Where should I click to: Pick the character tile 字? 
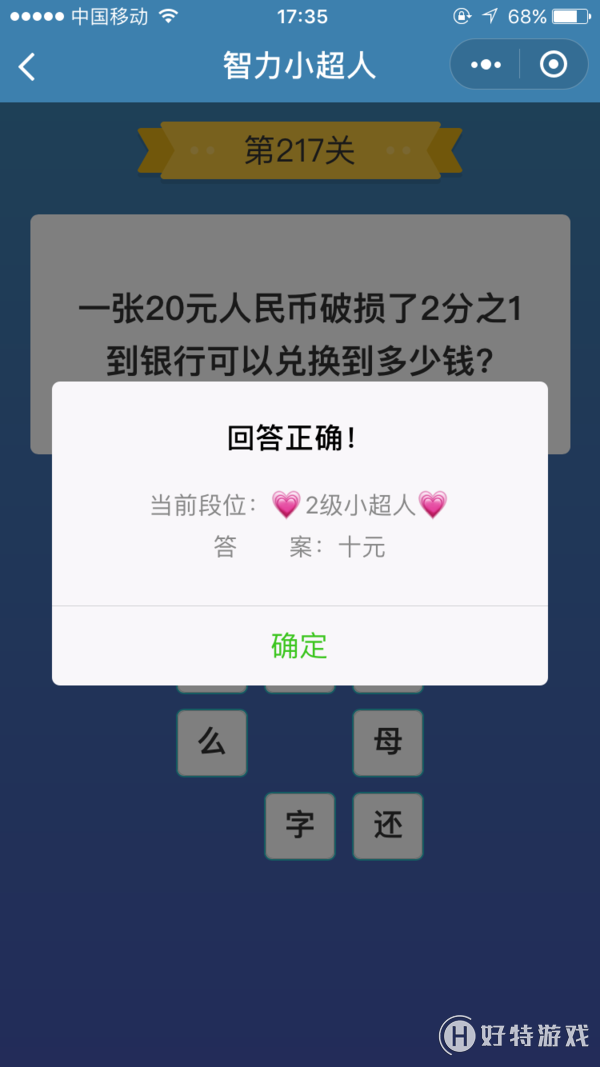click(299, 826)
